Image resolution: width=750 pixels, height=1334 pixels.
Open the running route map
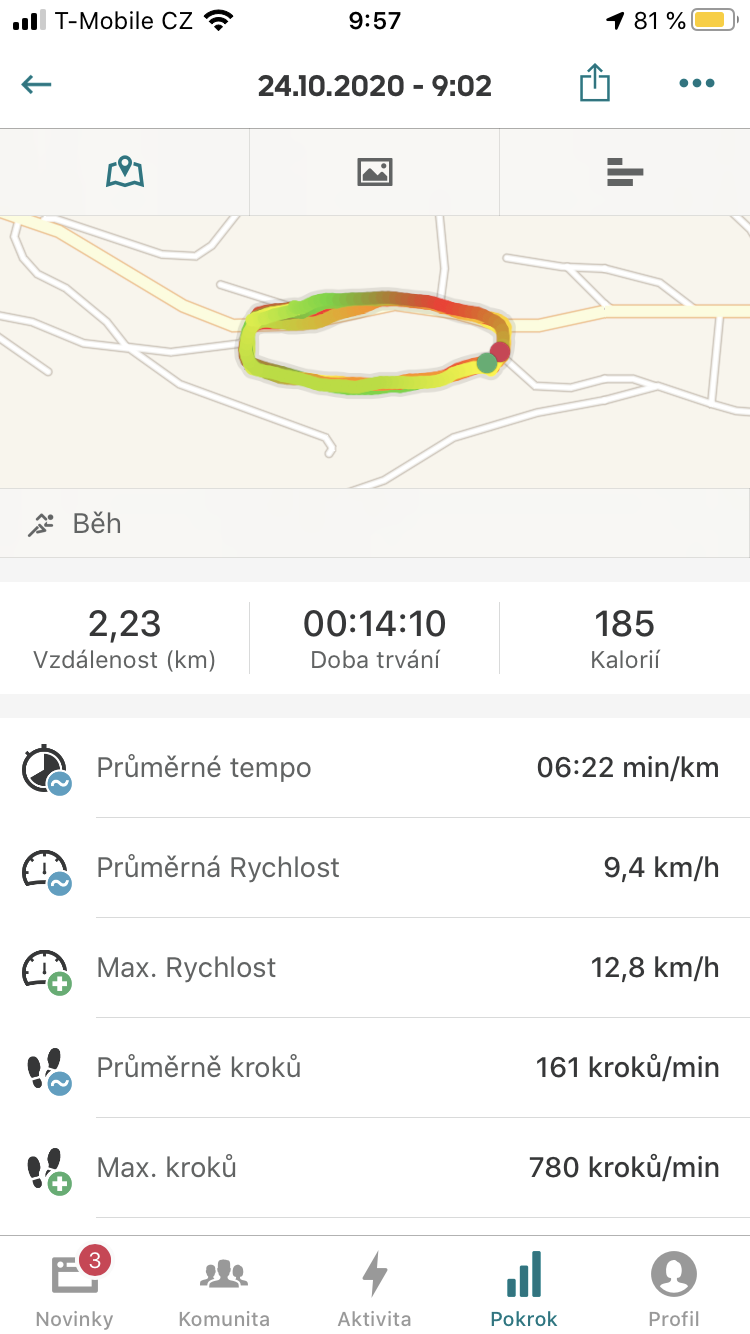(x=375, y=351)
